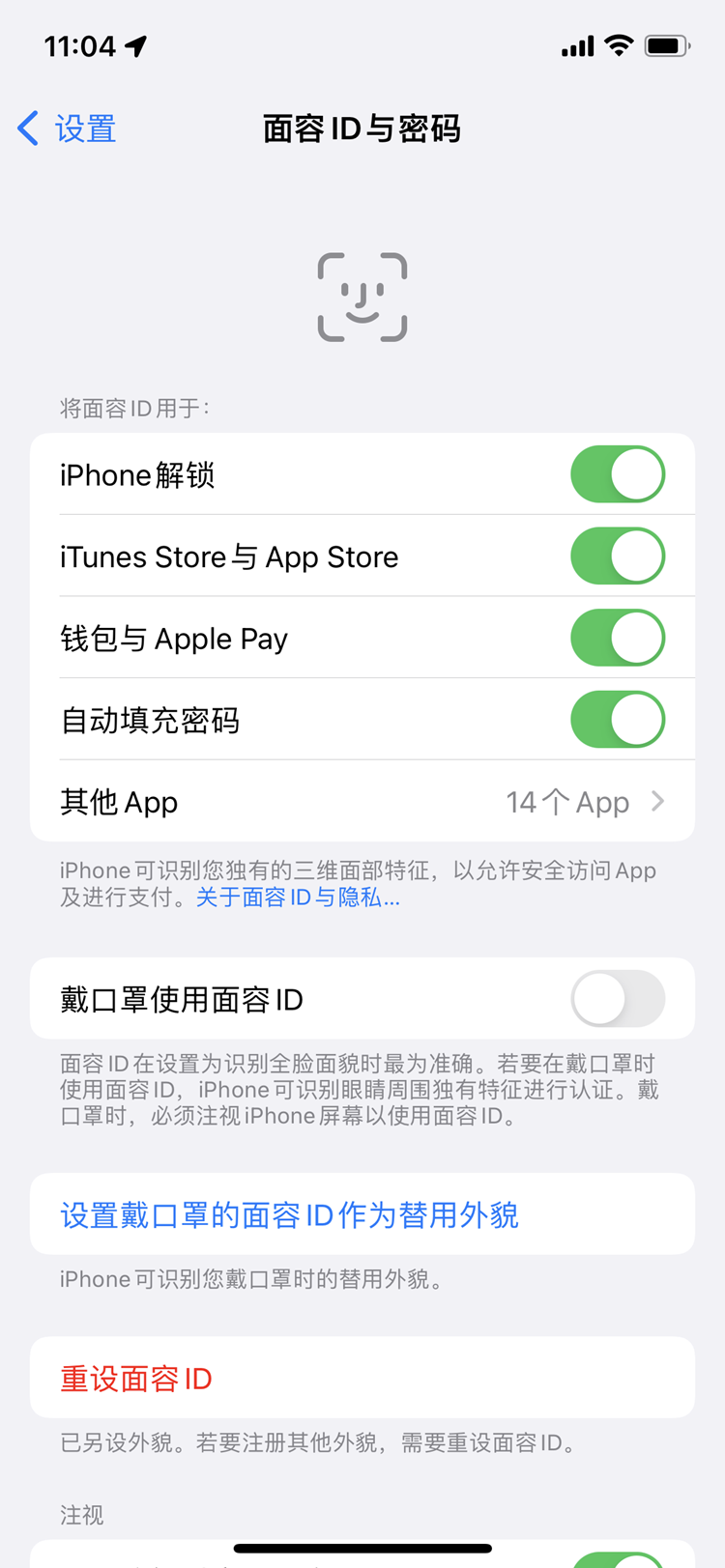The image size is (725, 1568).
Task: Tap the Face ID face illustration icon
Action: [x=362, y=296]
